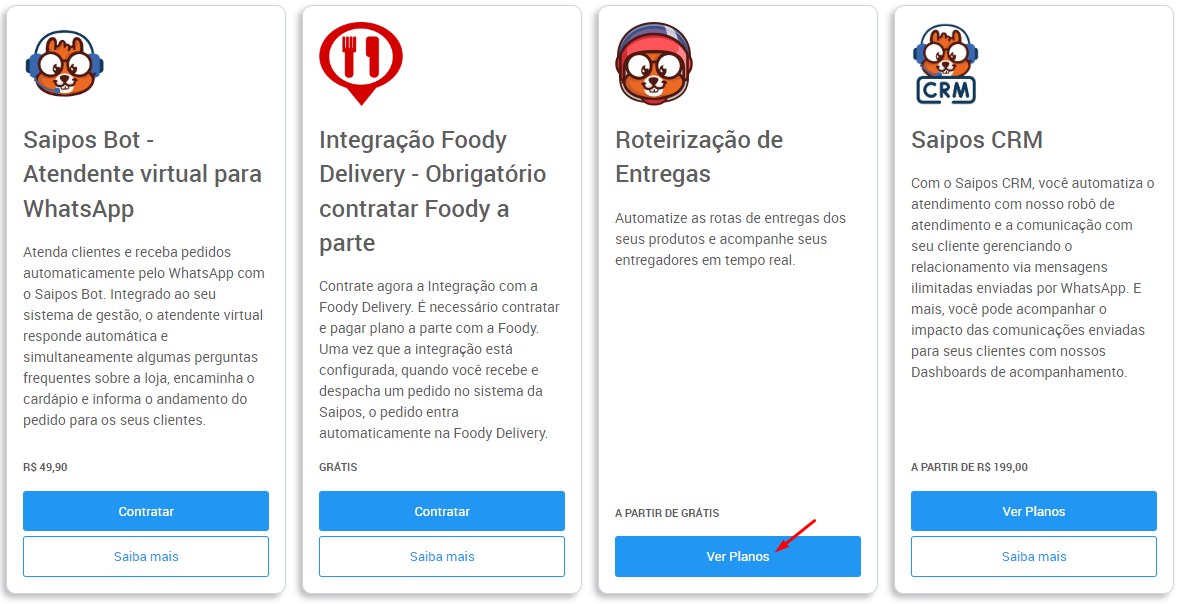Tap Ver Planos for Saipos CRM
Screen dimensions: 1179x604
pos(1034,511)
